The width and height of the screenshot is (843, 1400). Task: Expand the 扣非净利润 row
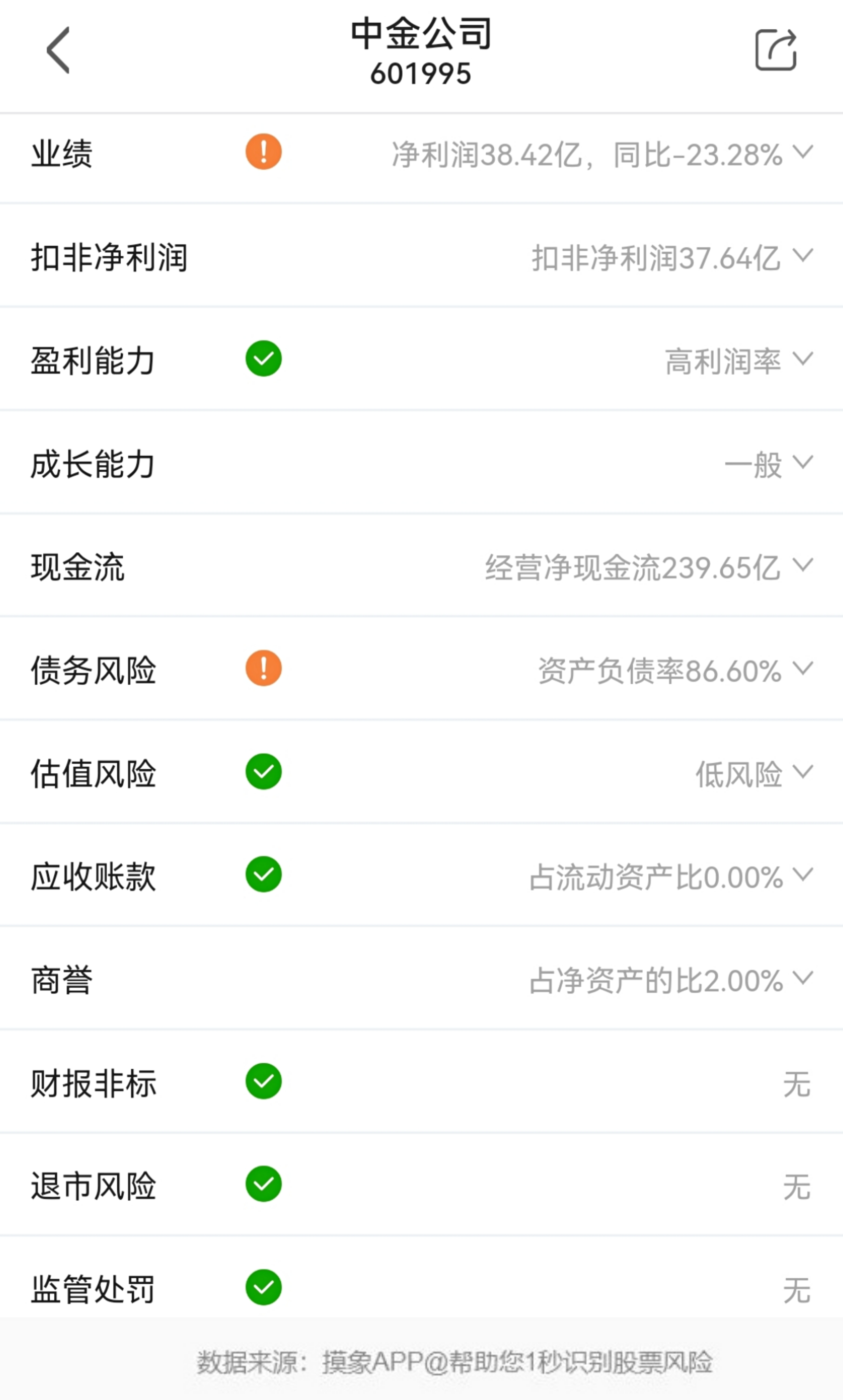(422, 257)
